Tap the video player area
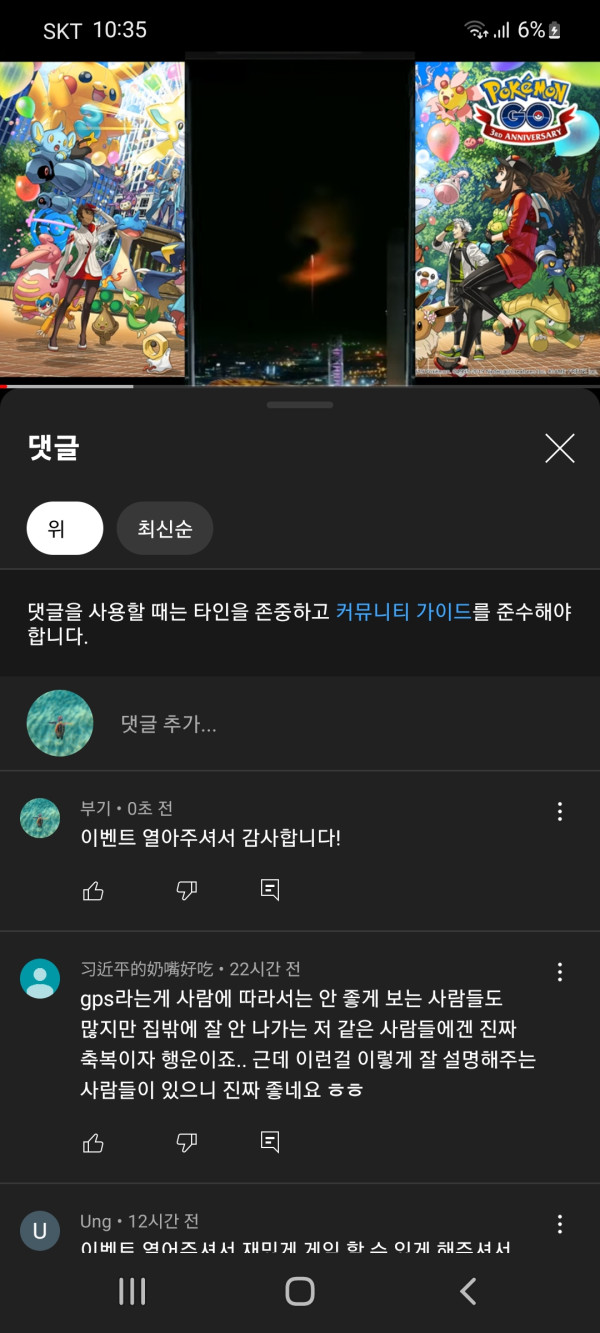Viewport: 600px width, 1333px height. point(300,220)
